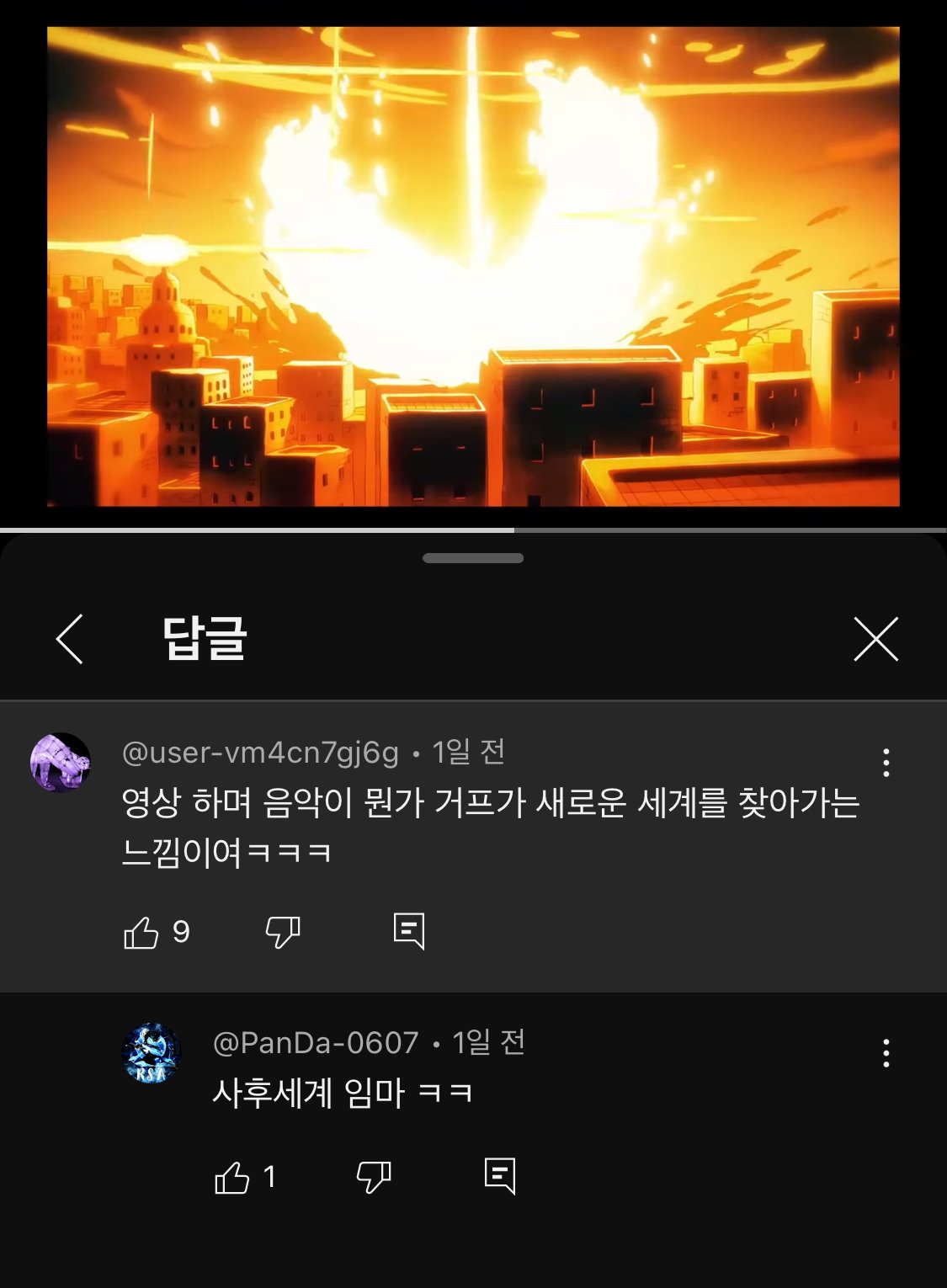This screenshot has width=947, height=1288.
Task: Like the comment by @user-vm4cn7gj6g
Action: coord(141,932)
